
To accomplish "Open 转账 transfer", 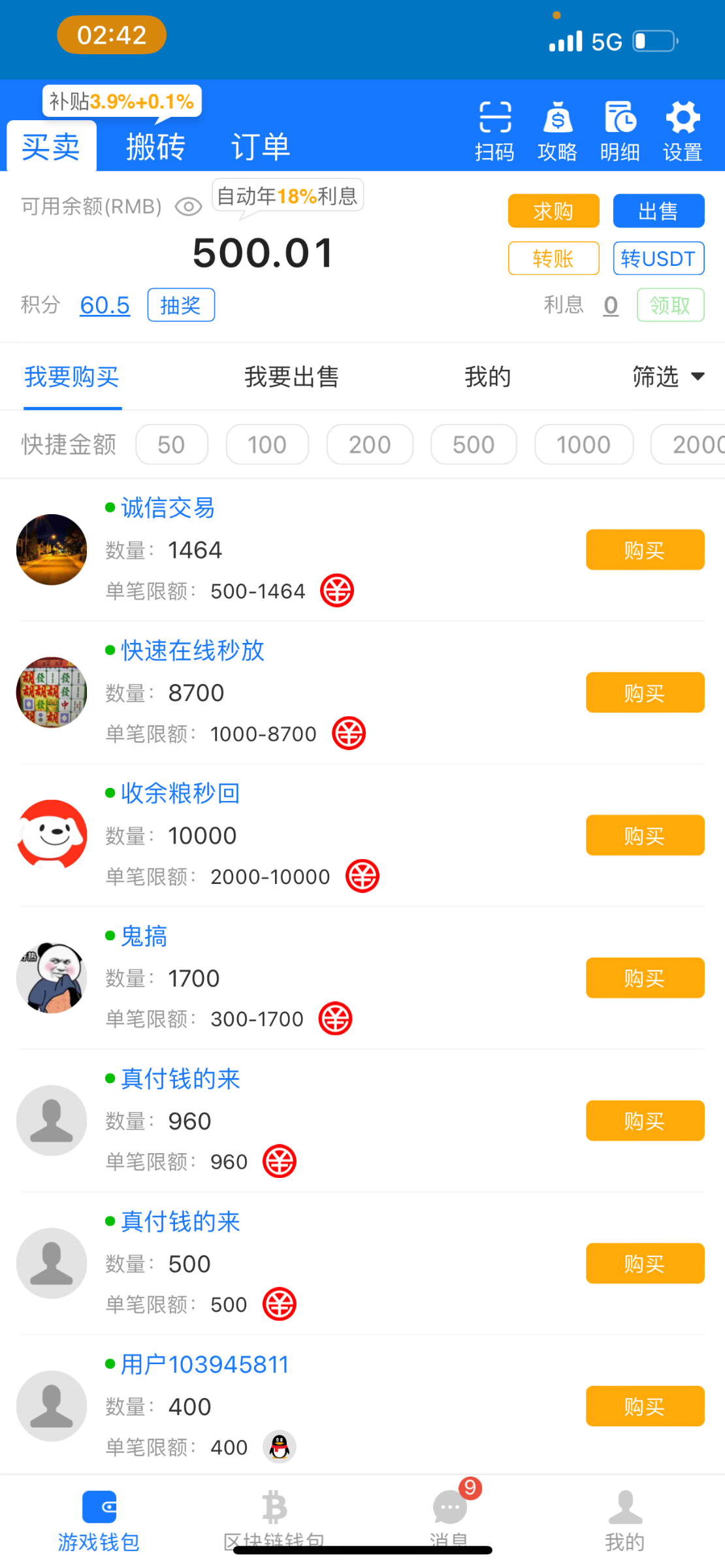I will click(x=553, y=259).
